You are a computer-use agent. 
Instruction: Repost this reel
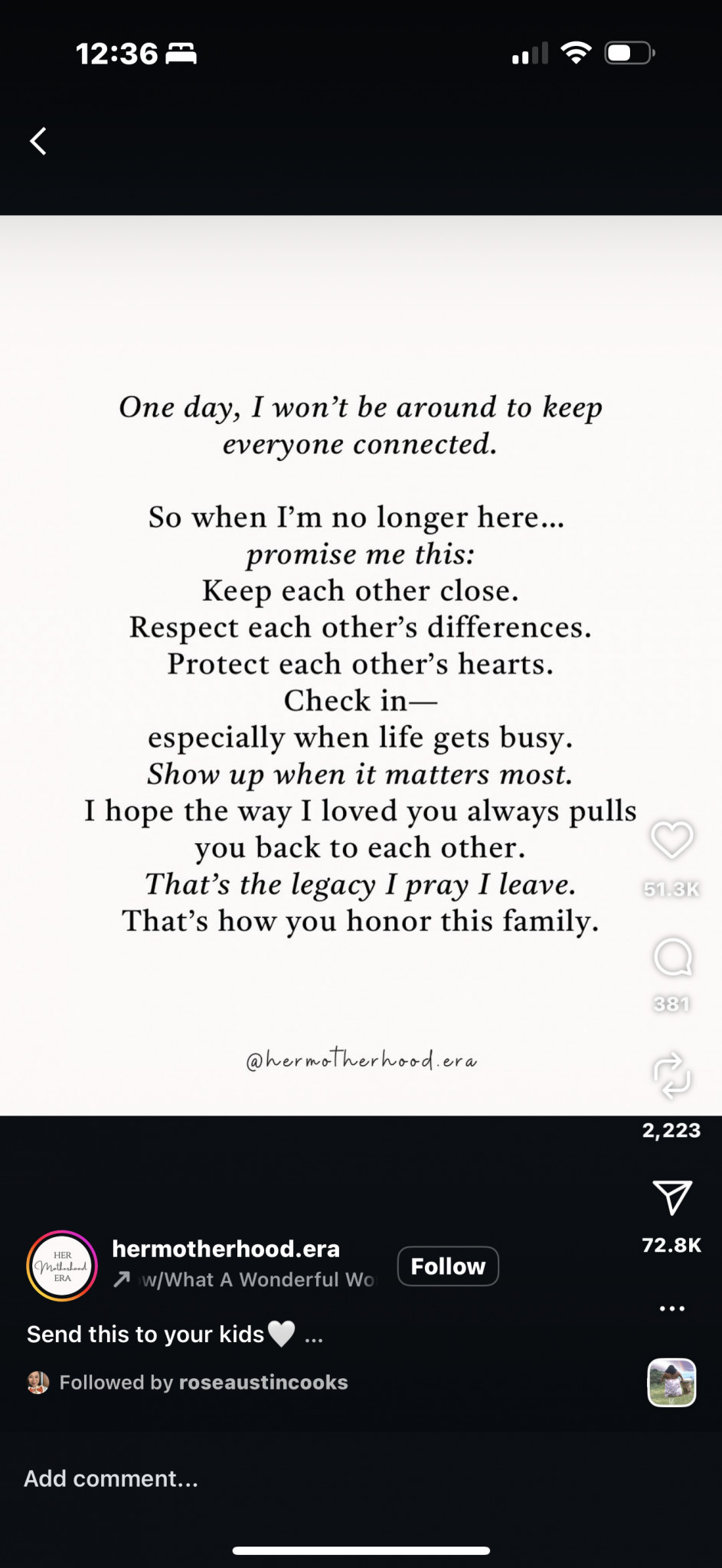[671, 1075]
